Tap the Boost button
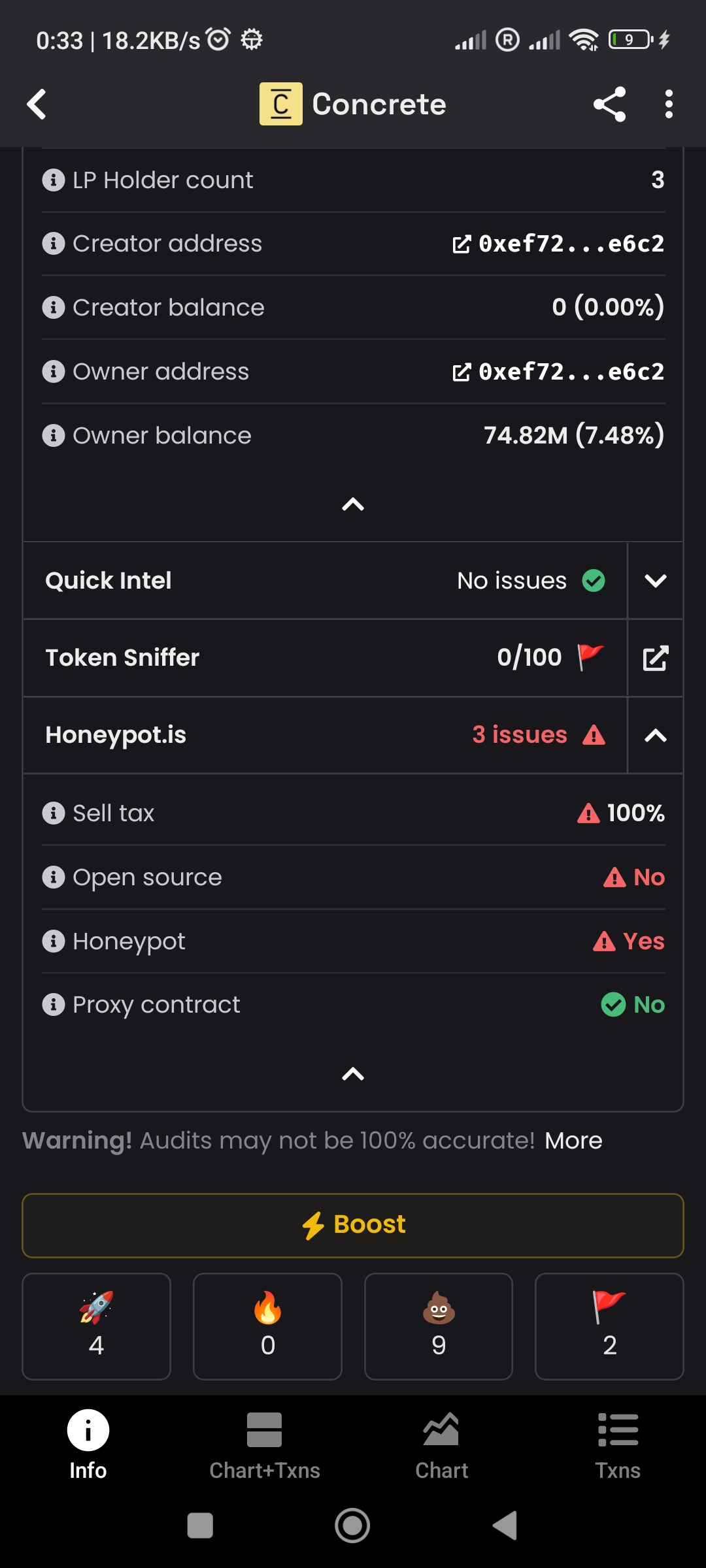Screen dimensions: 706x1568 tap(353, 1225)
